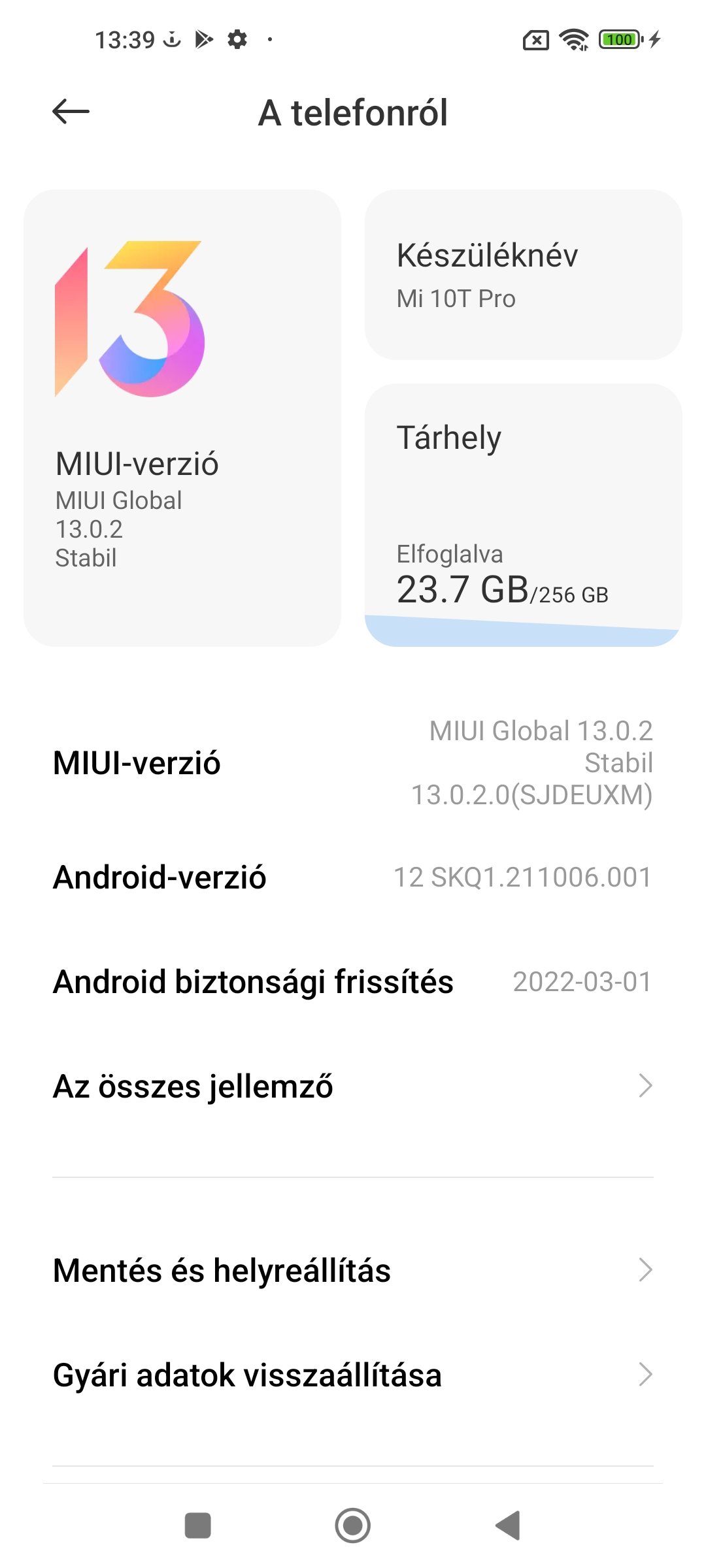Tap the system home button
The height and width of the screenshot is (1568, 706).
pyautogui.click(x=353, y=1526)
